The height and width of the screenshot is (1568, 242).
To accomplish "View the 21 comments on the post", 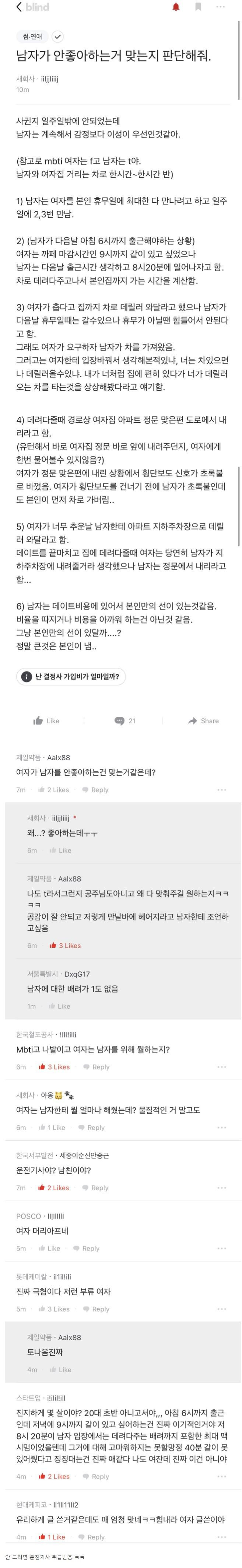I will [124, 721].
